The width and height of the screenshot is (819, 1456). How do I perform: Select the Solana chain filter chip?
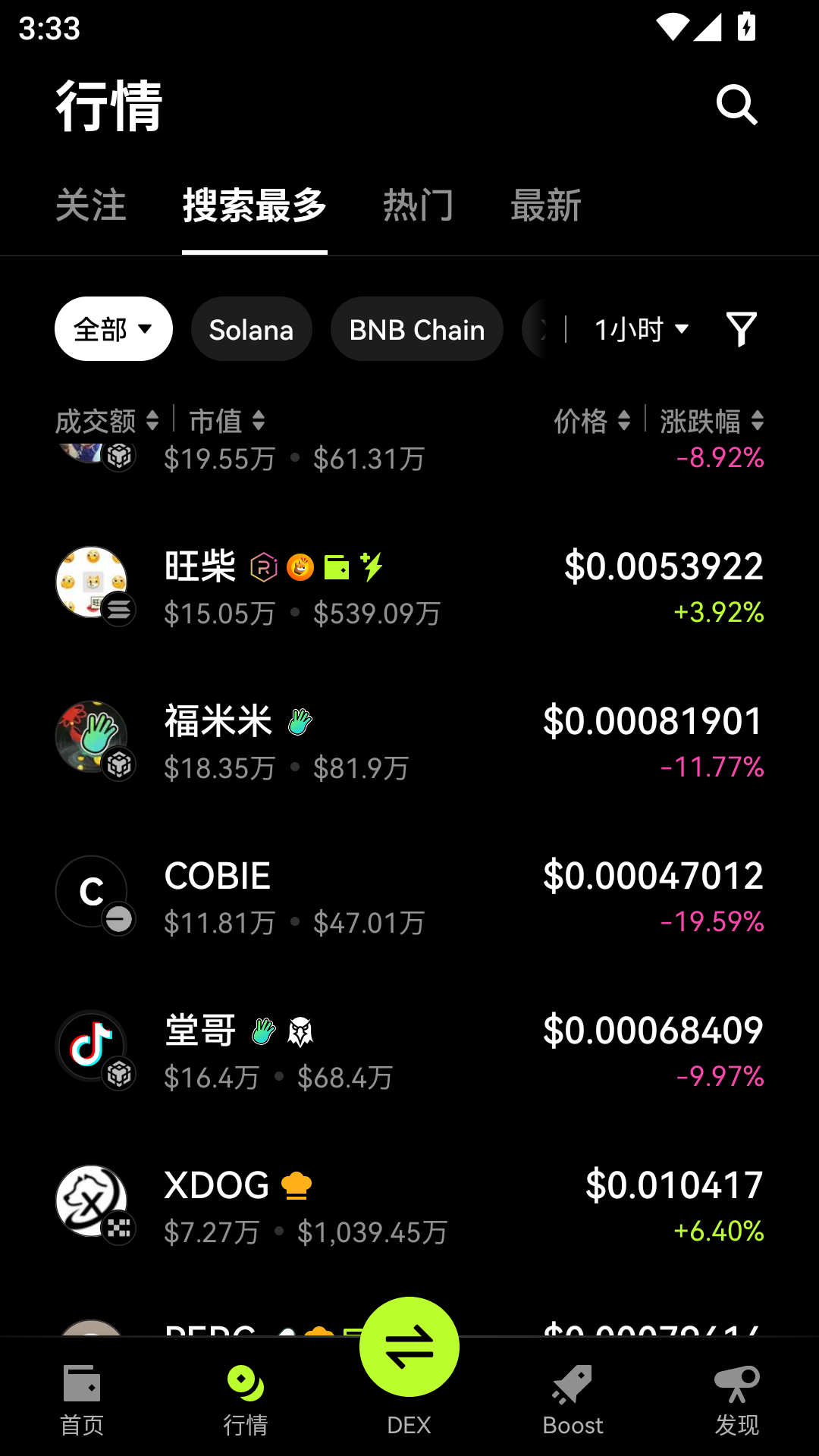(x=251, y=329)
